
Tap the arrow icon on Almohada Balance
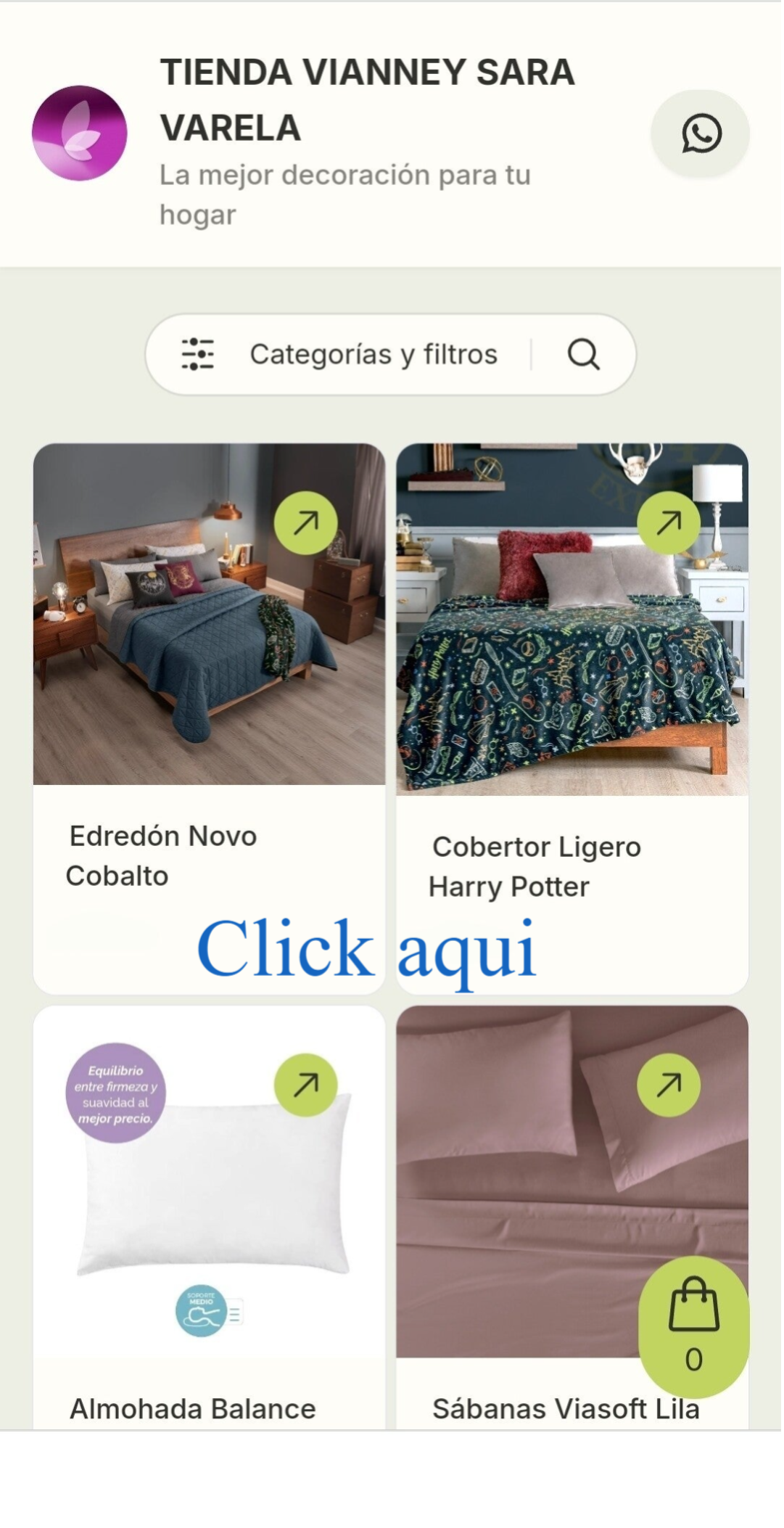coord(306,1085)
